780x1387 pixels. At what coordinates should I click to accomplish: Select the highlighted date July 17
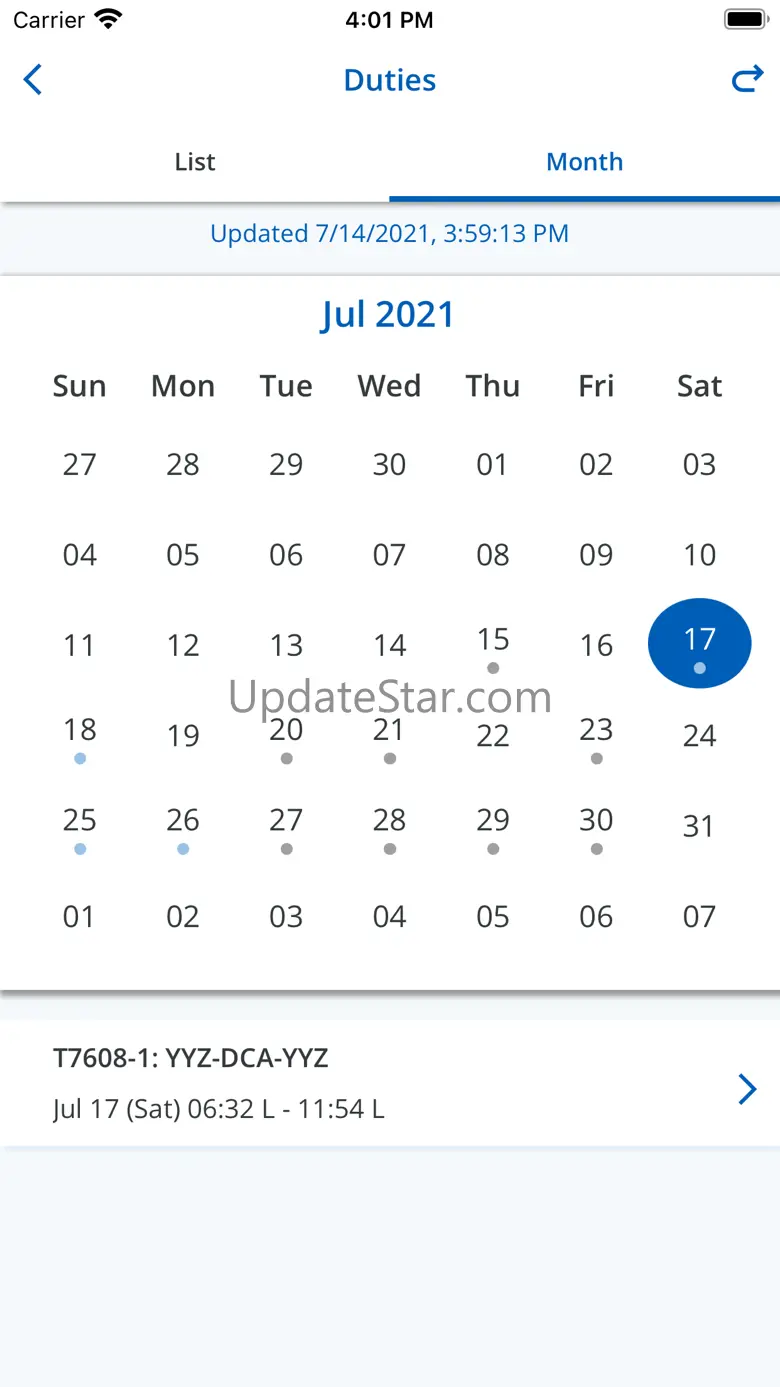coord(700,644)
